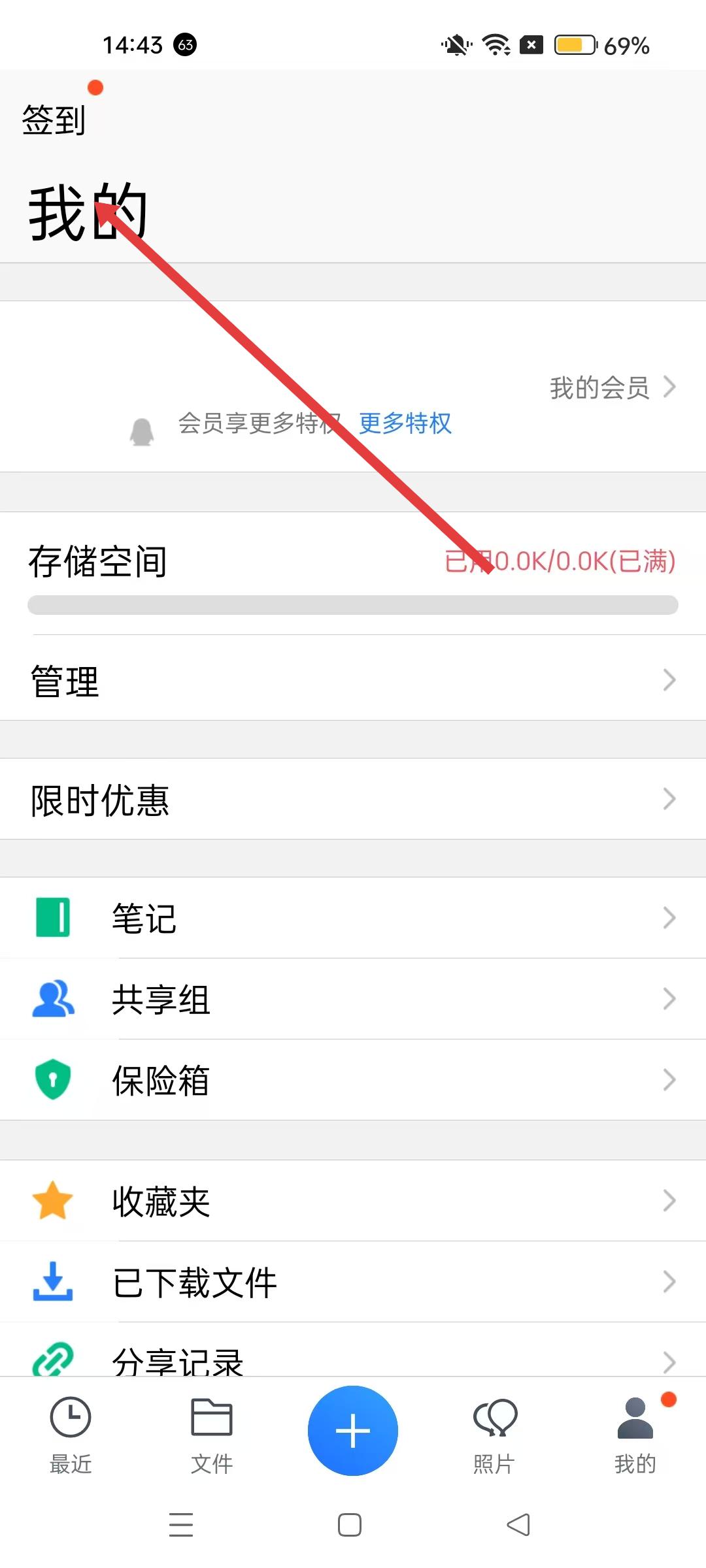Open 笔记 notes
Image resolution: width=706 pixels, height=1568 pixels.
tap(353, 918)
